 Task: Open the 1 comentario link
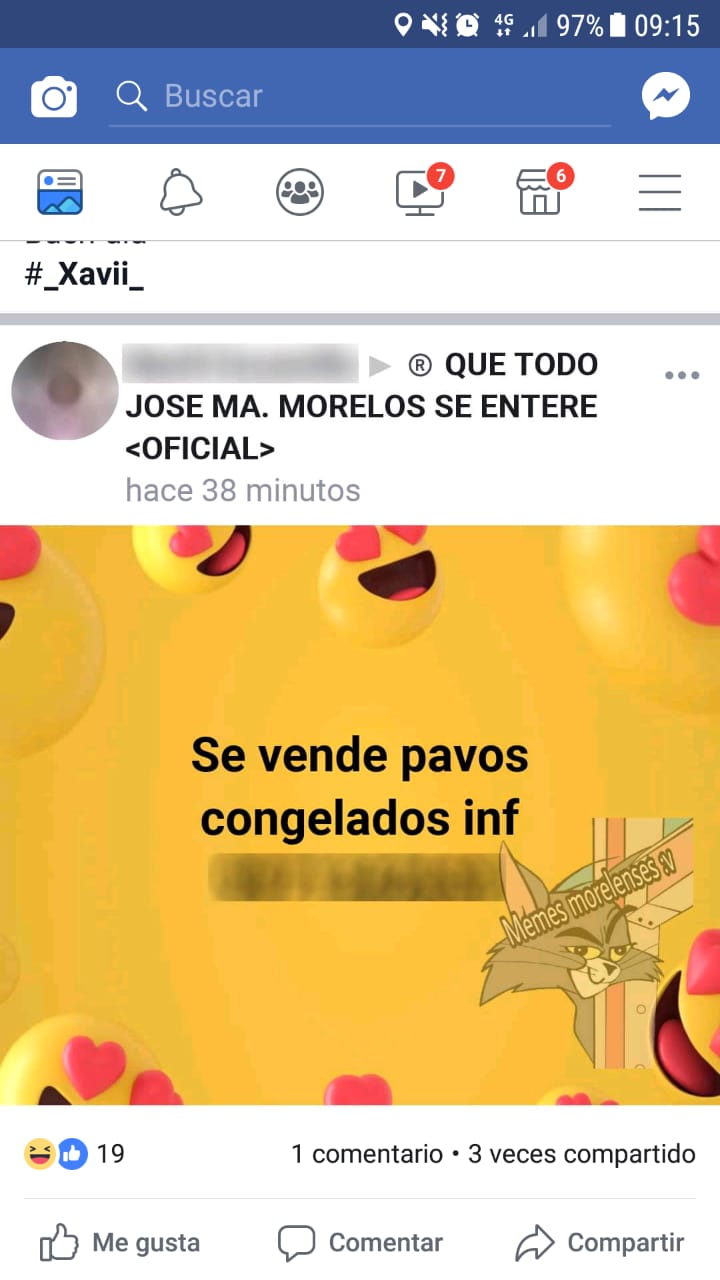click(x=366, y=1154)
